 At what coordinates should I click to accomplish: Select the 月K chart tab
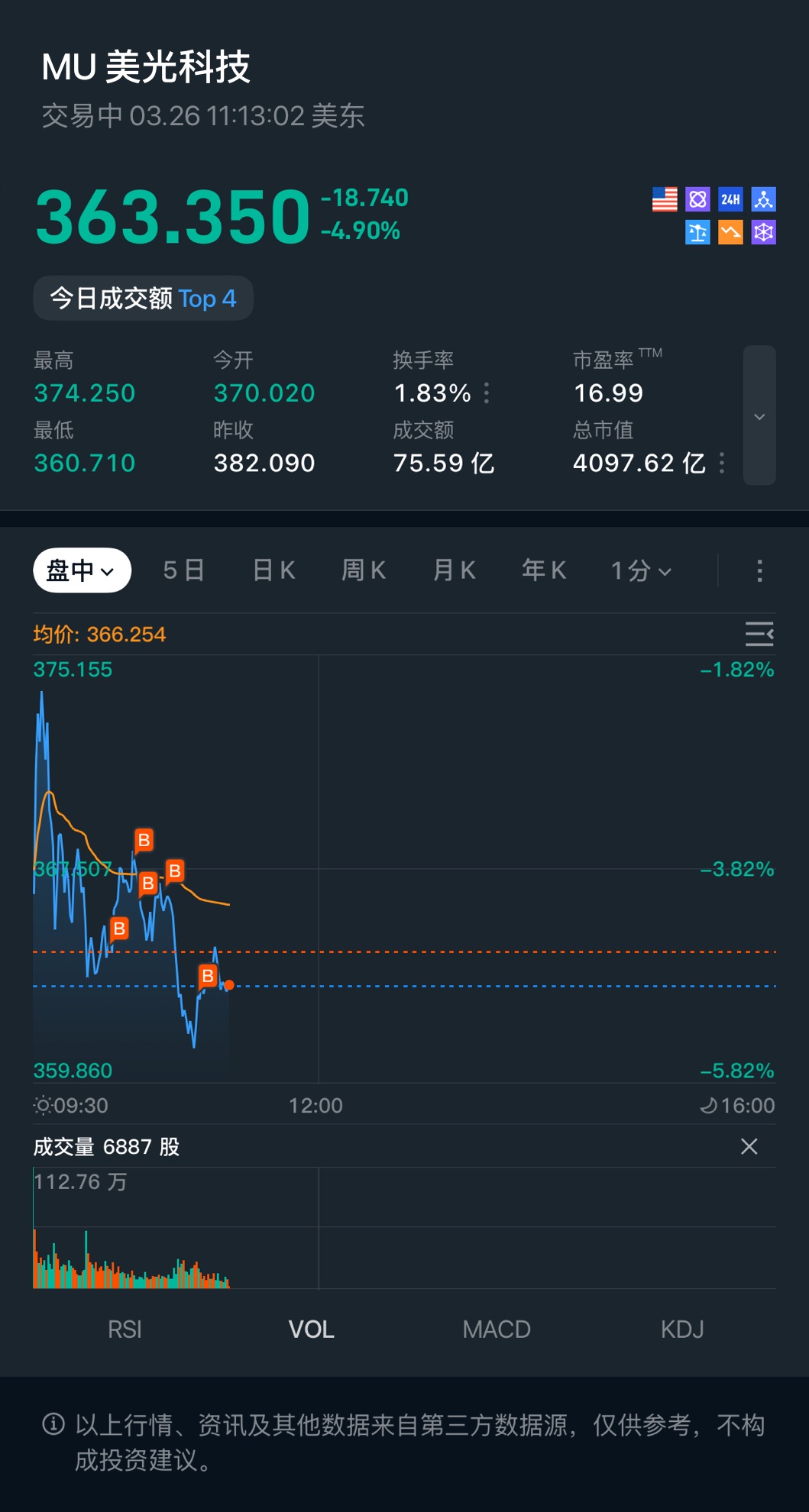tap(454, 570)
